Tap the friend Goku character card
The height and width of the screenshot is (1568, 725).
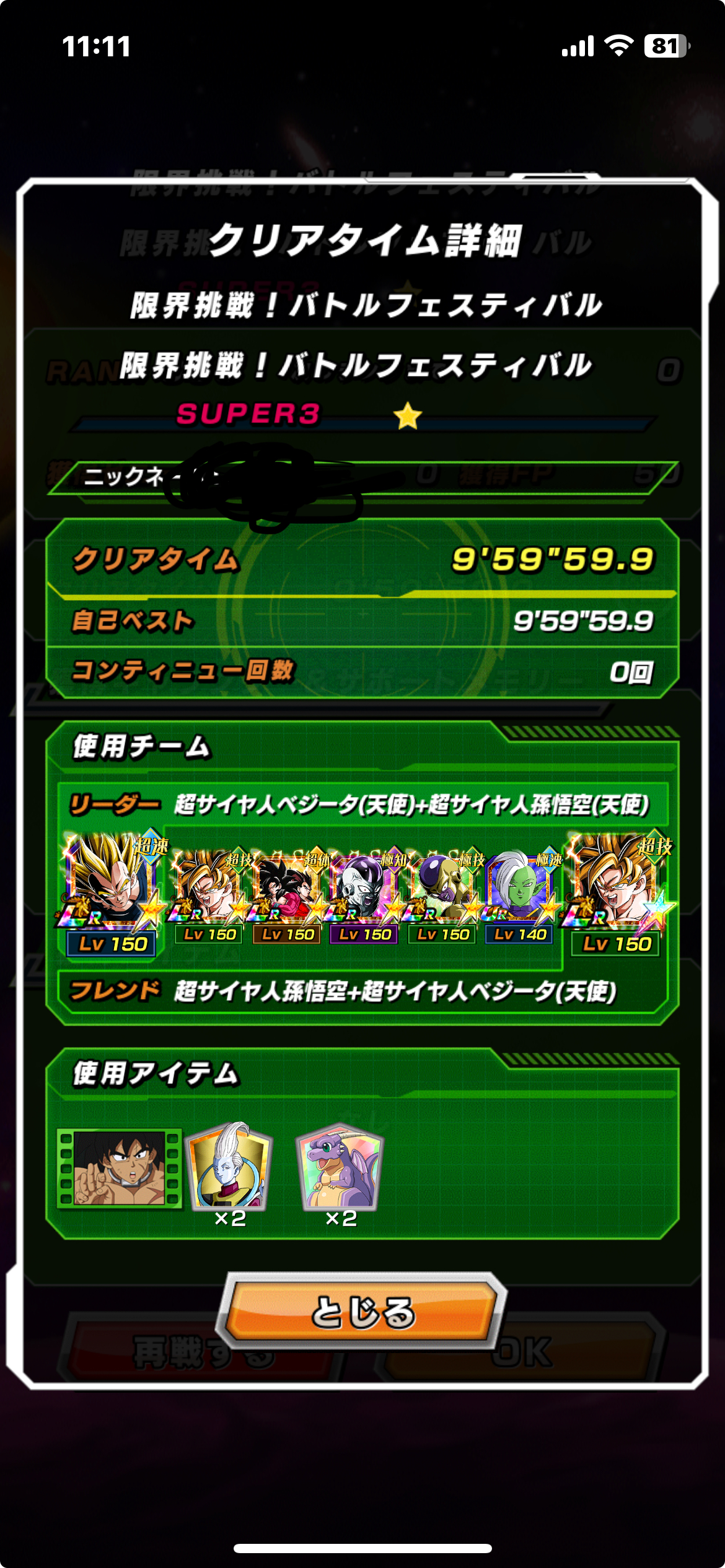pyautogui.click(x=617, y=886)
